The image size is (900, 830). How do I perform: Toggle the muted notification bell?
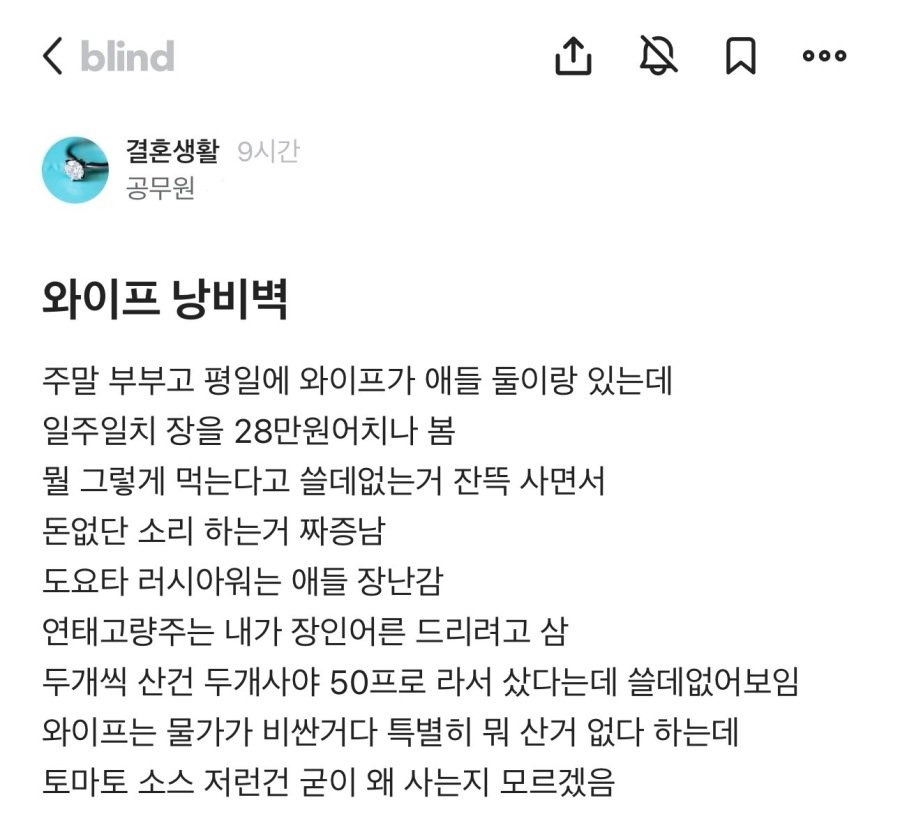(x=658, y=56)
